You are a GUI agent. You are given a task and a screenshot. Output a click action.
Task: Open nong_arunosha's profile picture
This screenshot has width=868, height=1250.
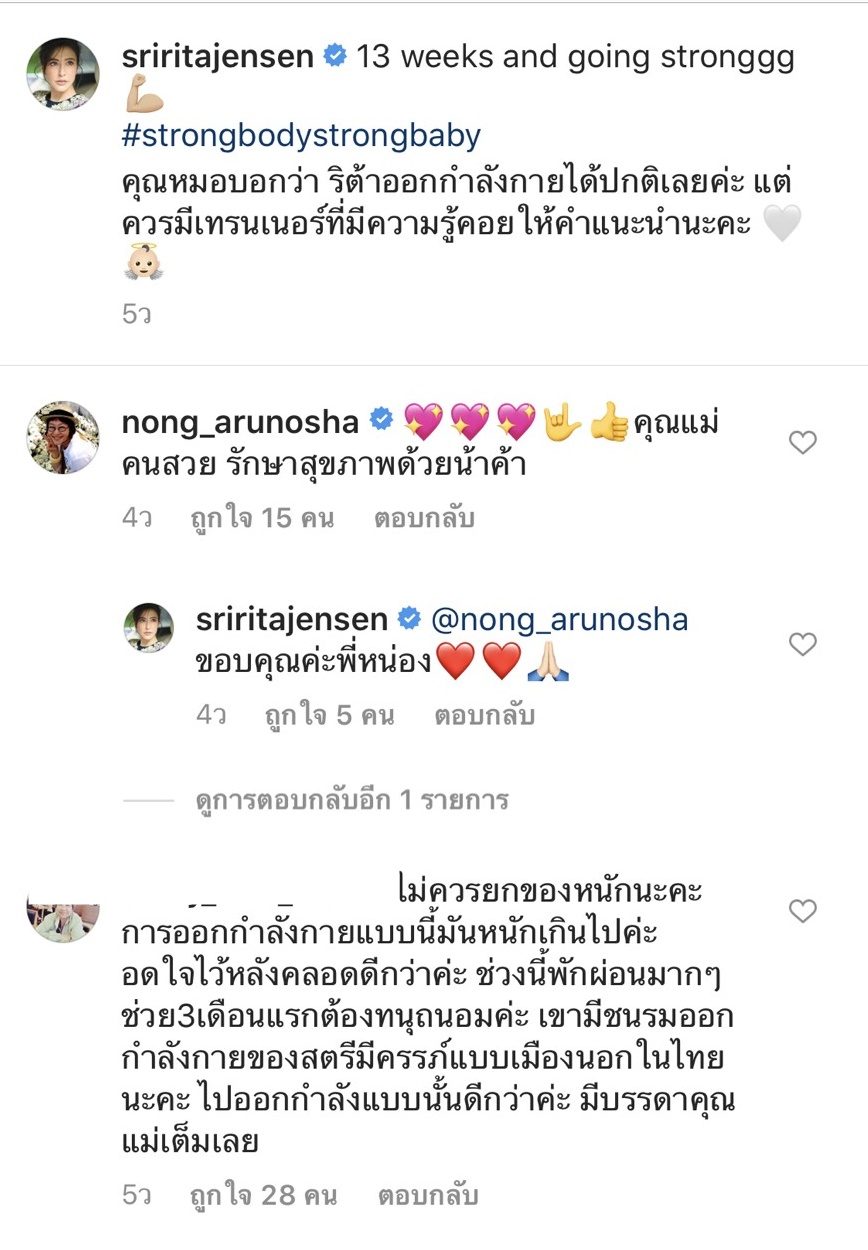(62, 439)
